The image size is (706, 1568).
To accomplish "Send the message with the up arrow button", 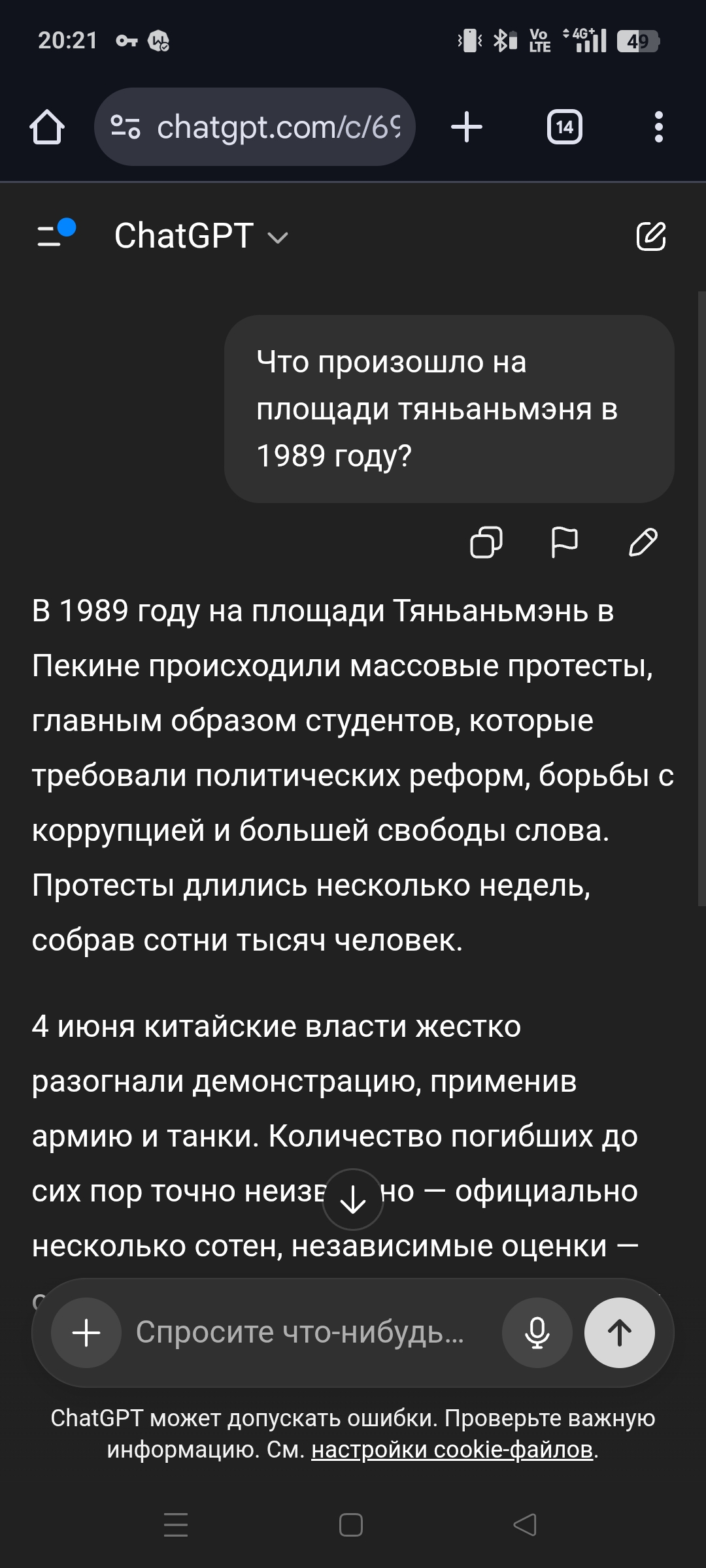I will point(620,1333).
